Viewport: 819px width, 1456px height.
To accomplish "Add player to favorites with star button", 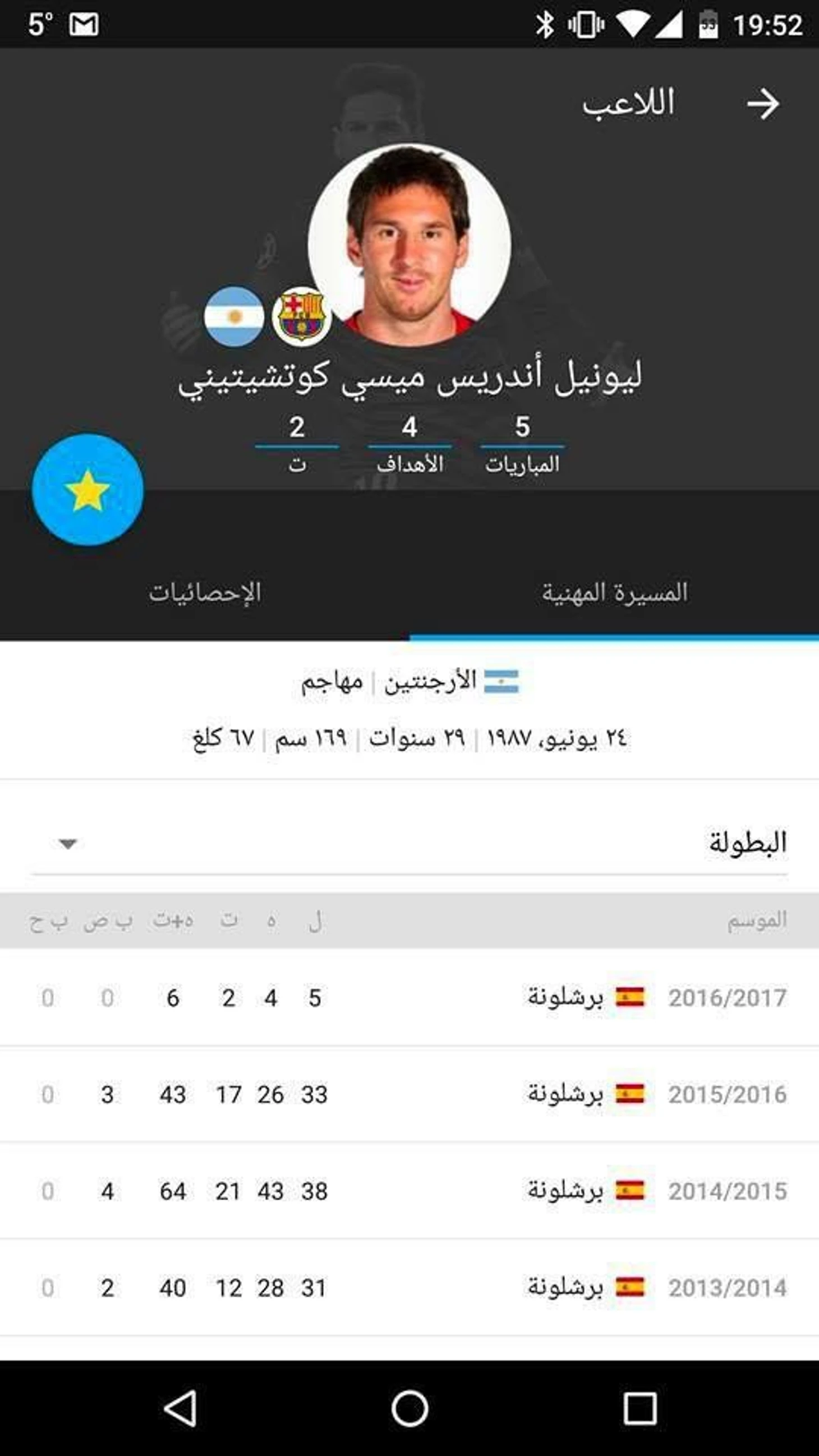I will click(88, 490).
